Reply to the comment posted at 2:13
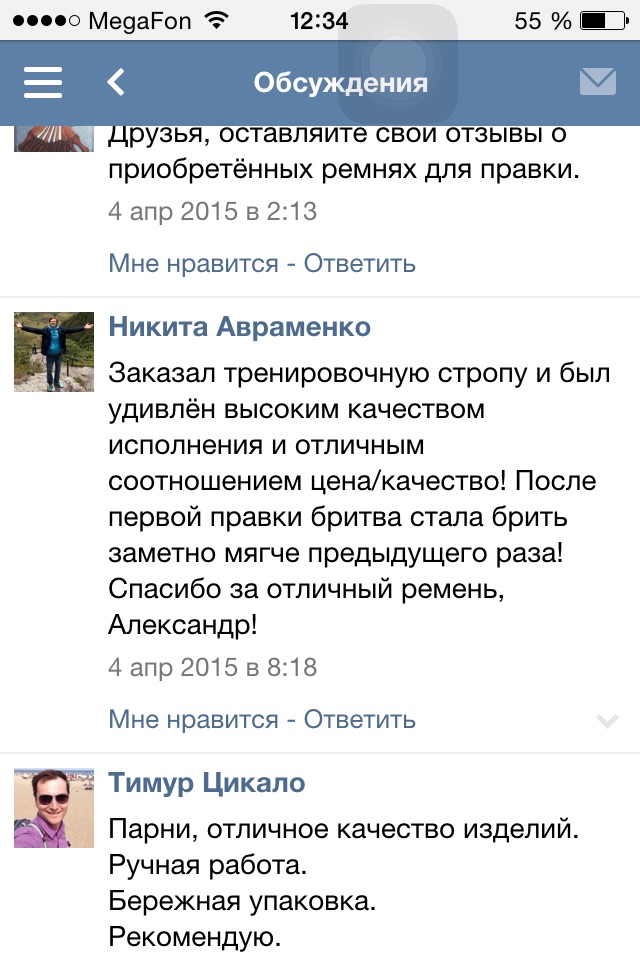The height and width of the screenshot is (960, 640). point(359,264)
